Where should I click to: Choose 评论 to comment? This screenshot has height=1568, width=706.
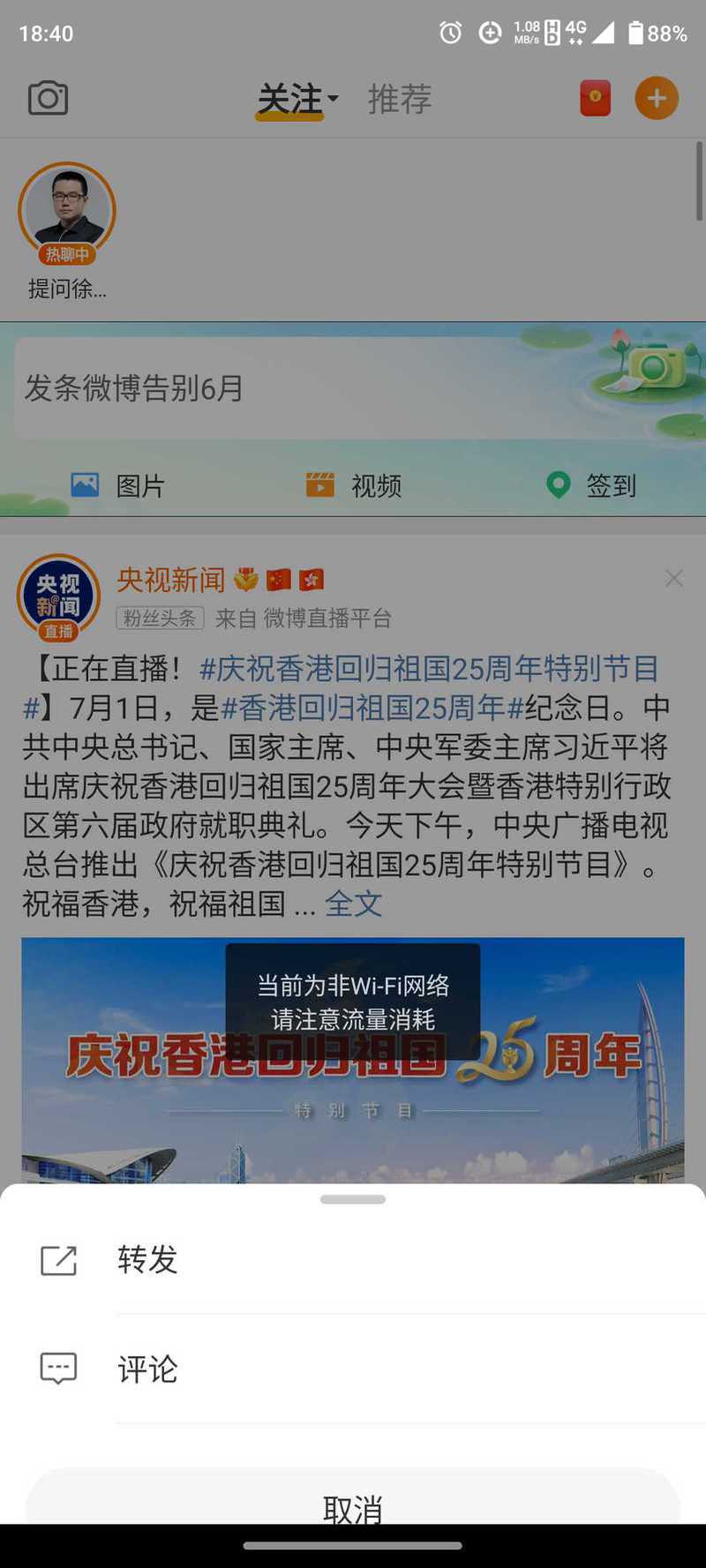click(x=353, y=1369)
